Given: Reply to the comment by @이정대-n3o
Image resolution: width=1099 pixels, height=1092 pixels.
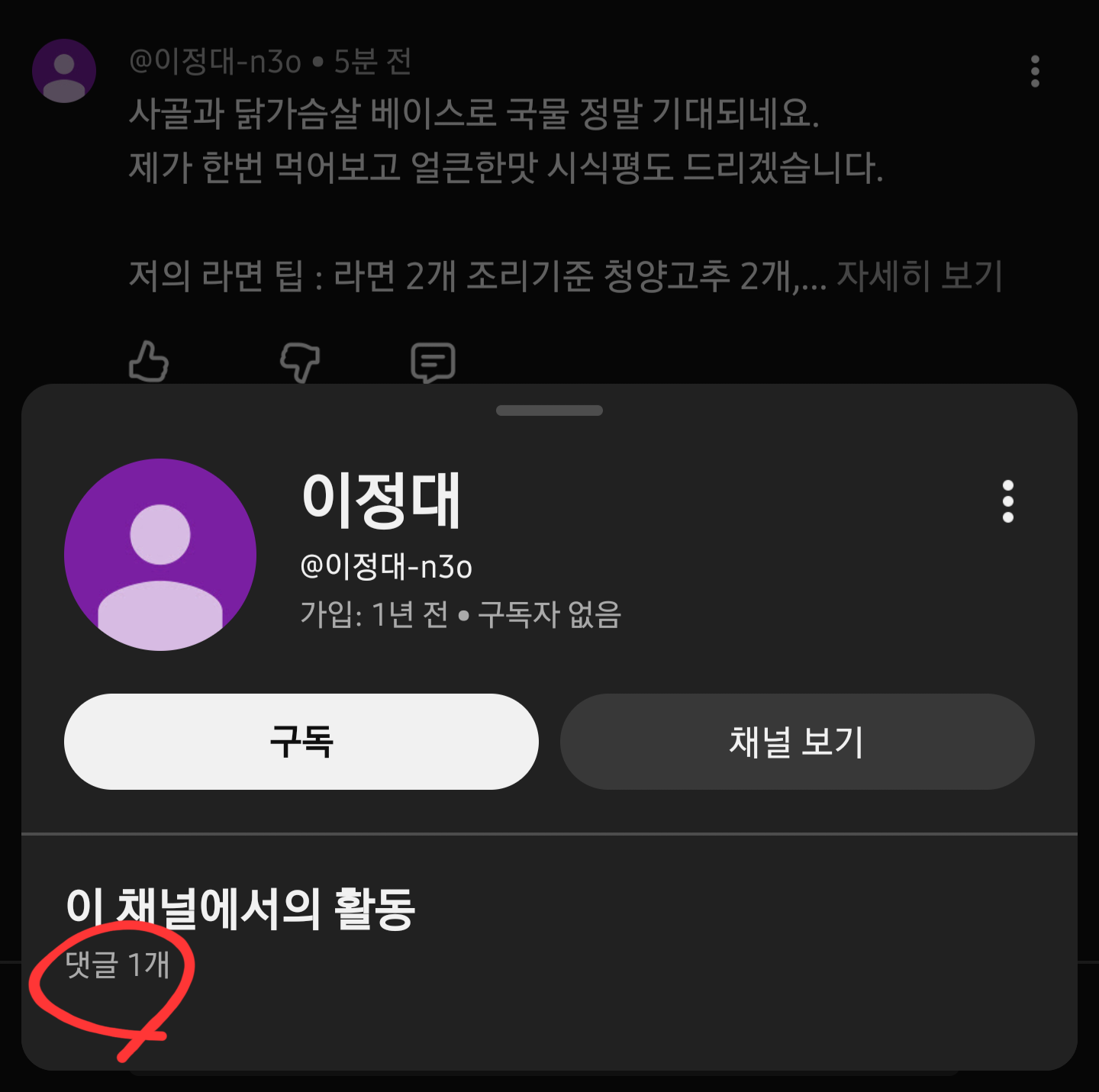Looking at the screenshot, I should click(x=433, y=362).
